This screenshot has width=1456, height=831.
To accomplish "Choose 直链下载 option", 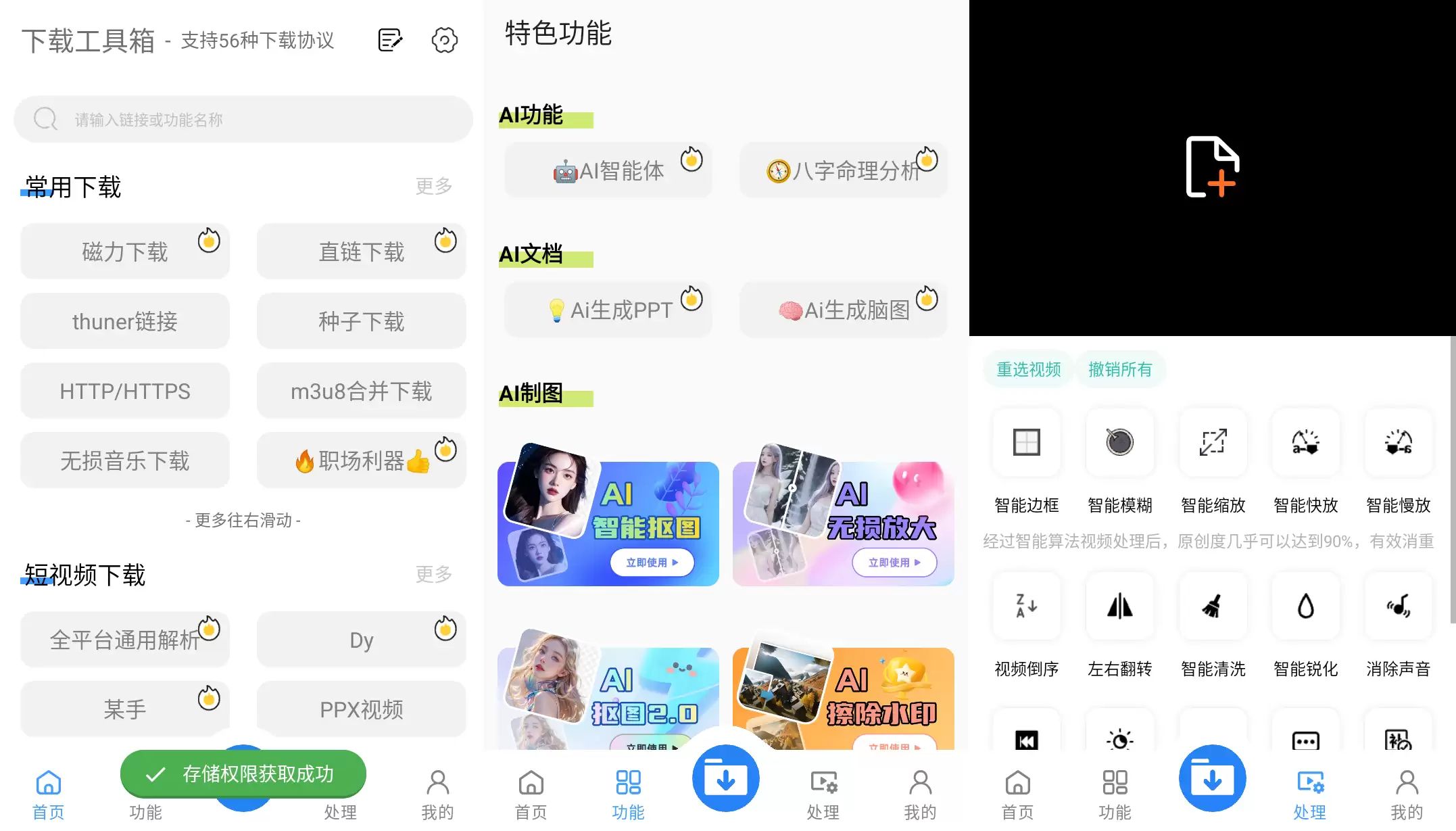I will (361, 252).
